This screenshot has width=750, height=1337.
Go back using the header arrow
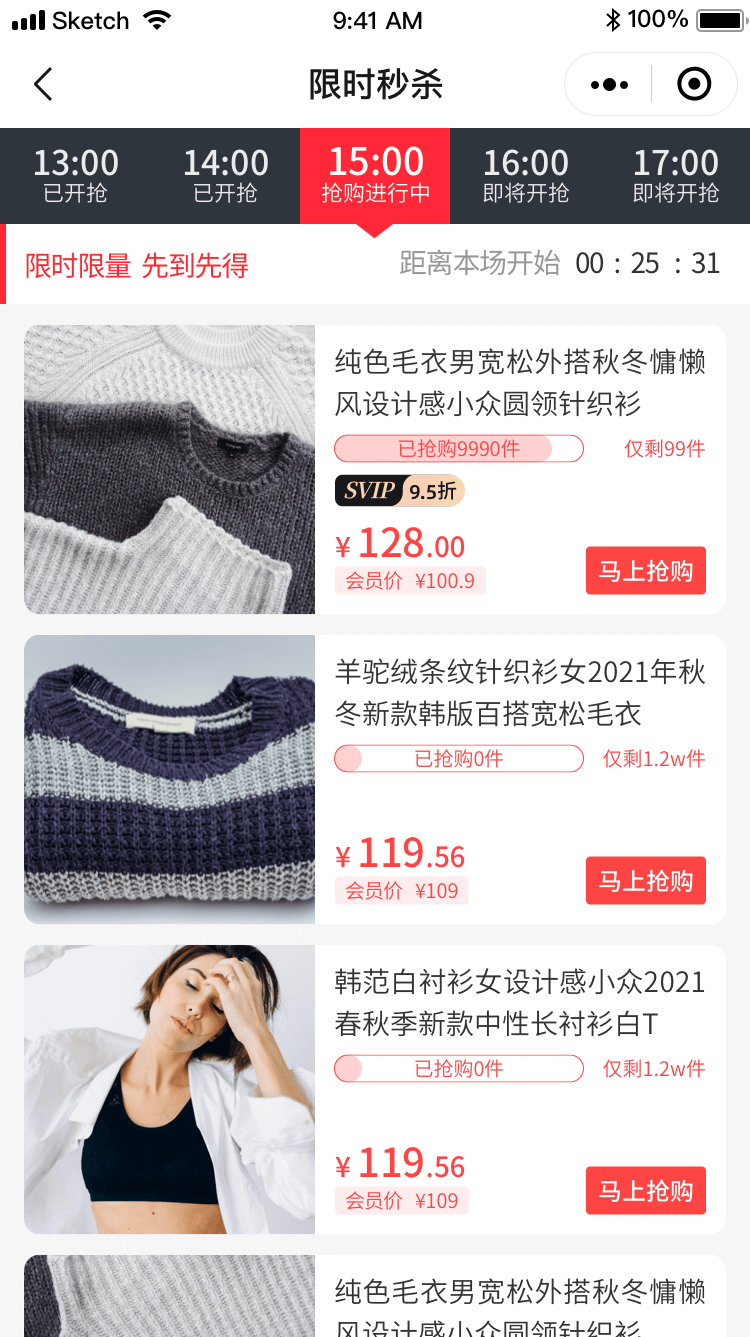pyautogui.click(x=43, y=85)
